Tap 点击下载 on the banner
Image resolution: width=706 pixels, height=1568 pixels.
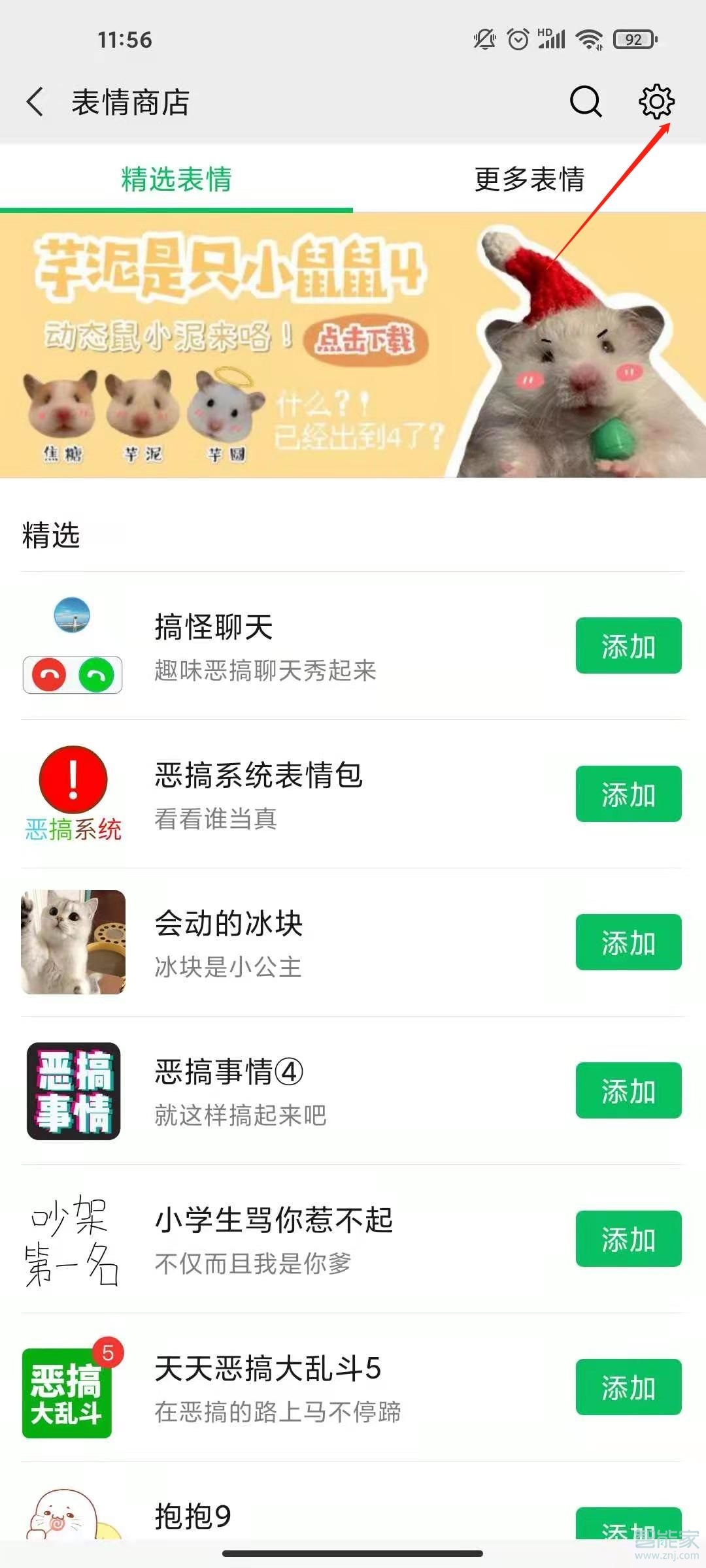365,338
